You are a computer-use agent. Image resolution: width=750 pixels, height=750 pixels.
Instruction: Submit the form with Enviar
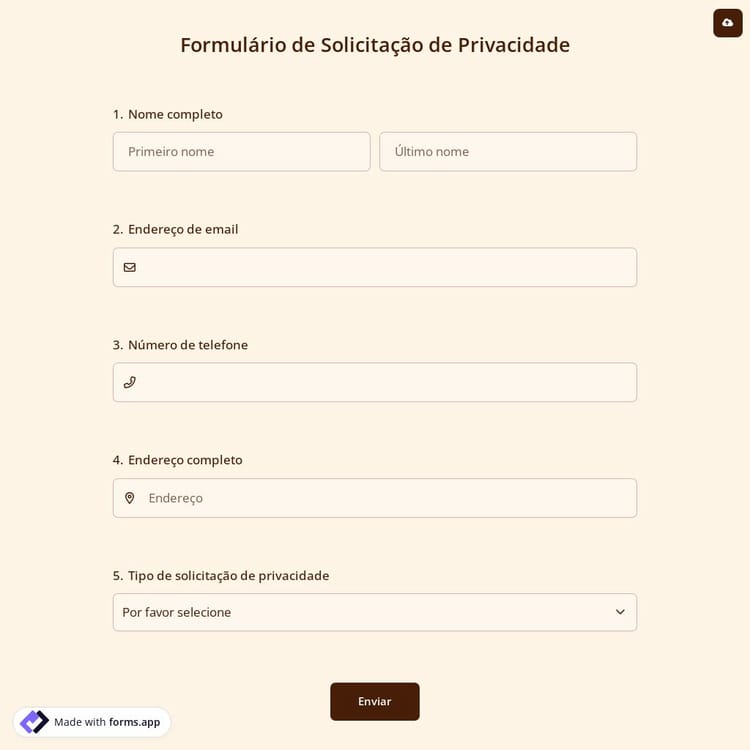click(x=374, y=701)
